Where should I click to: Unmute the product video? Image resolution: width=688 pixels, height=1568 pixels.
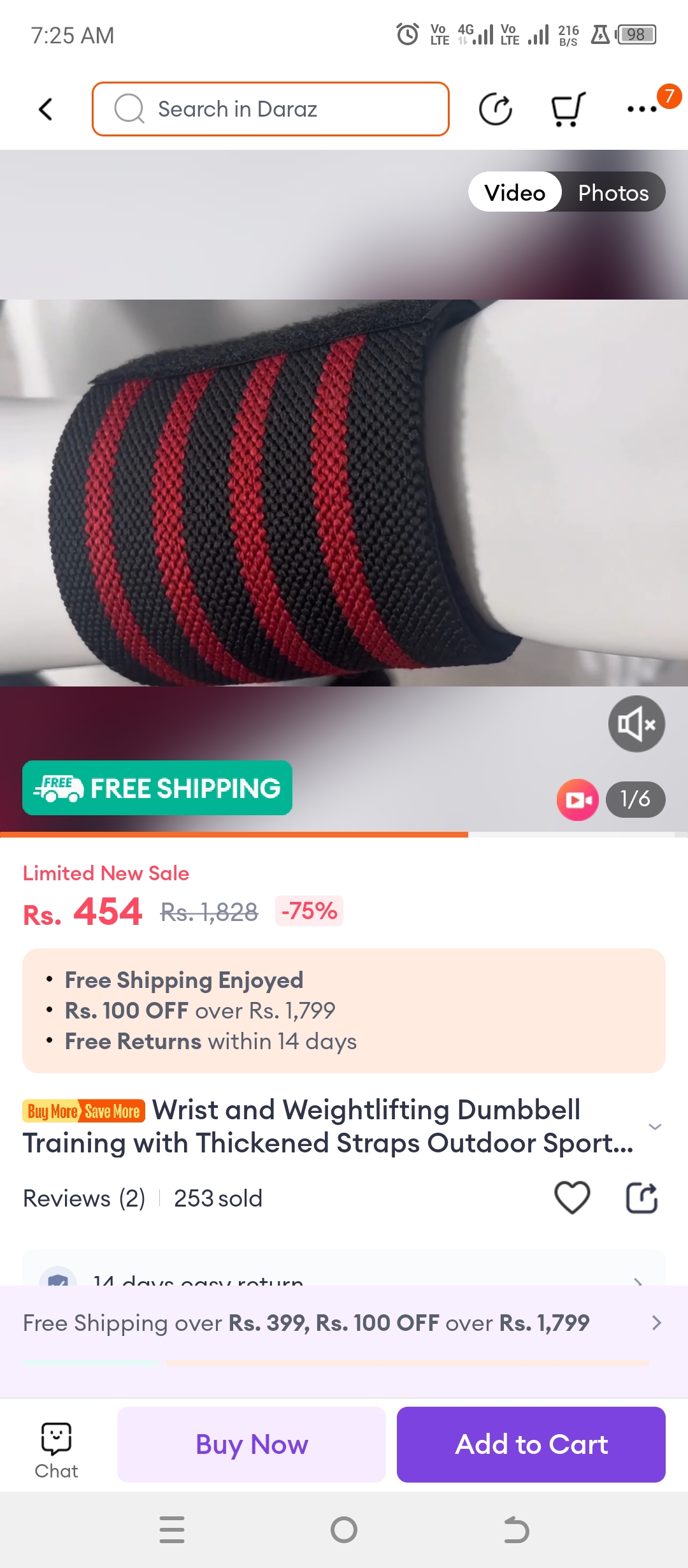[x=636, y=724]
